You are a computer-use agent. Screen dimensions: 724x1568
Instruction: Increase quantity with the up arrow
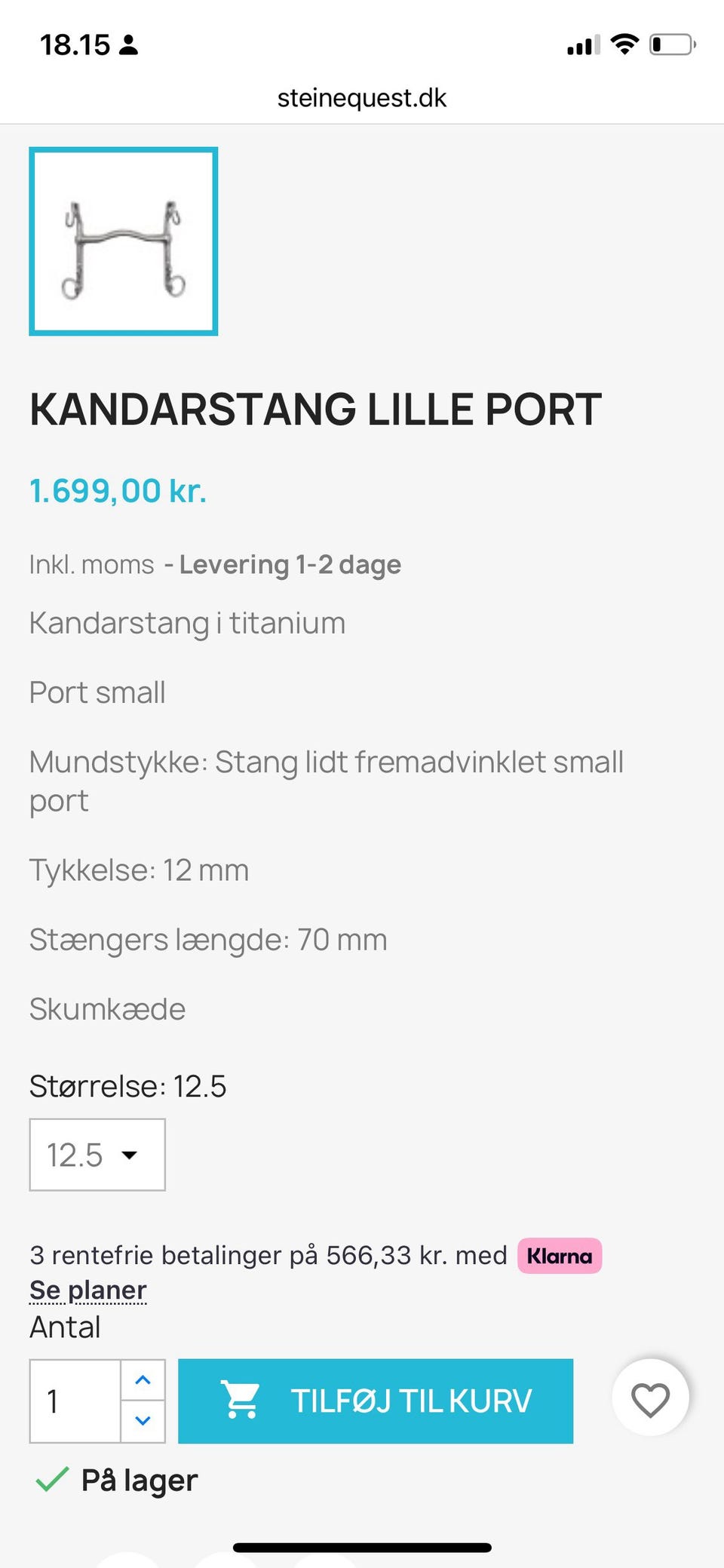tap(143, 1380)
